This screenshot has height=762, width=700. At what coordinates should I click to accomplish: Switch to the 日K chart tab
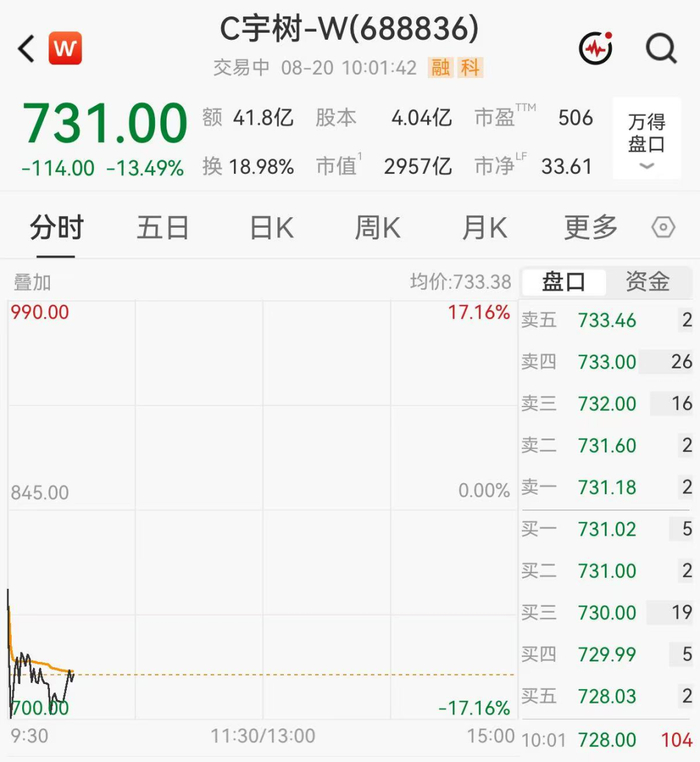click(x=271, y=227)
